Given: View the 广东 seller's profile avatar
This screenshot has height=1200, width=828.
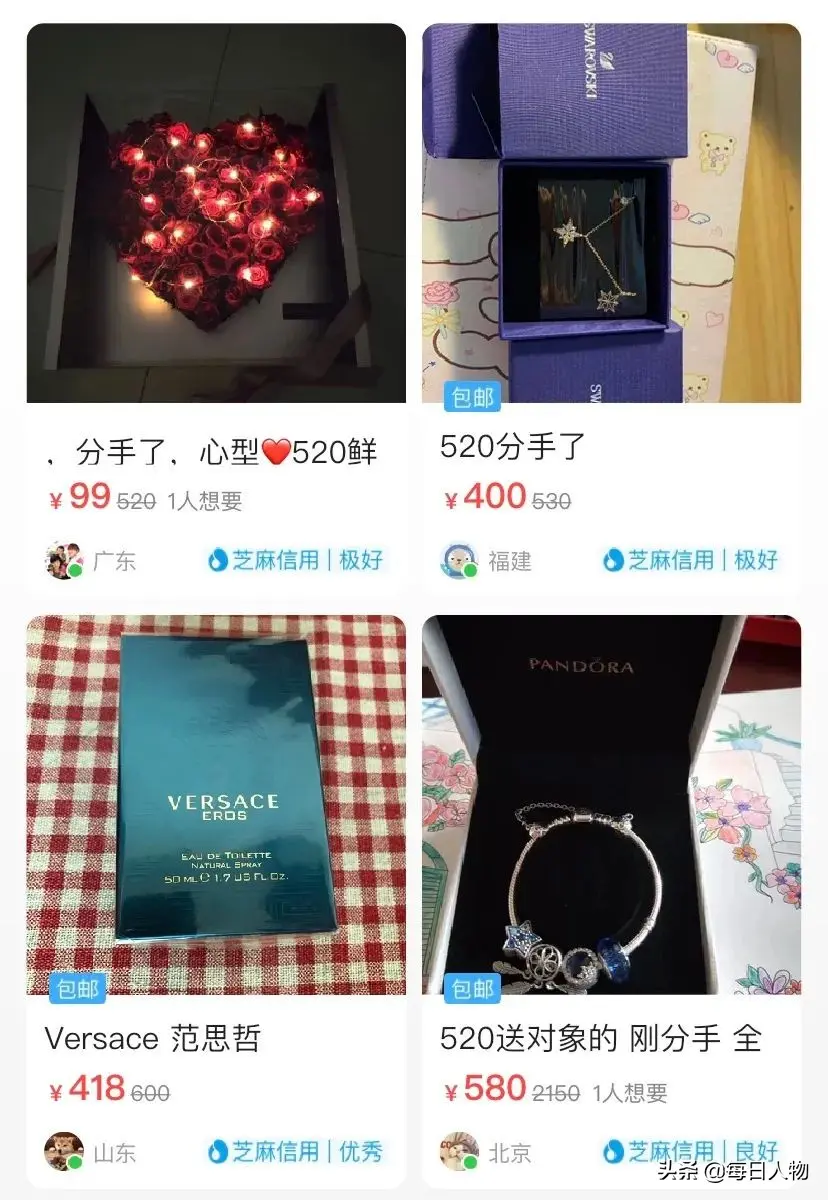Looking at the screenshot, I should [x=64, y=560].
